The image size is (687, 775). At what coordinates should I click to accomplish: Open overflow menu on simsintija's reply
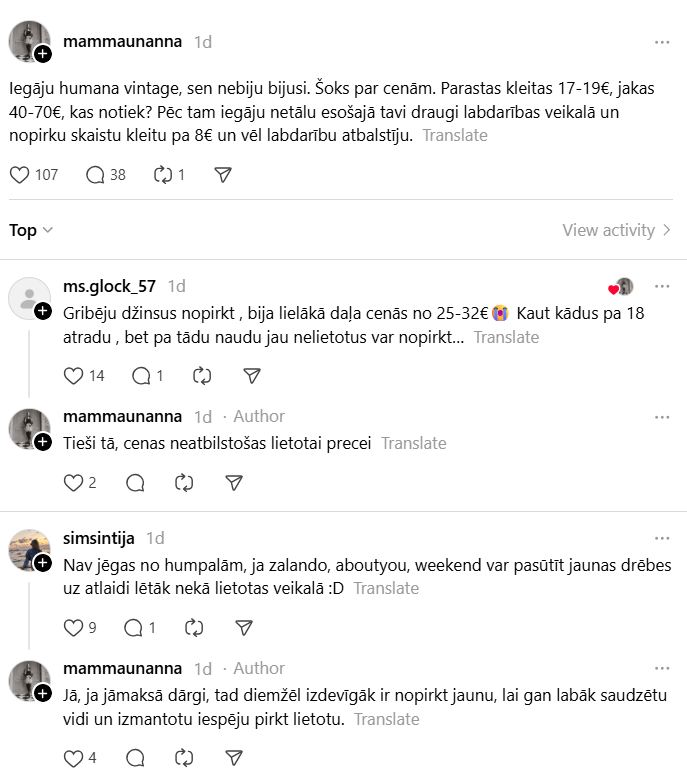pyautogui.click(x=662, y=538)
